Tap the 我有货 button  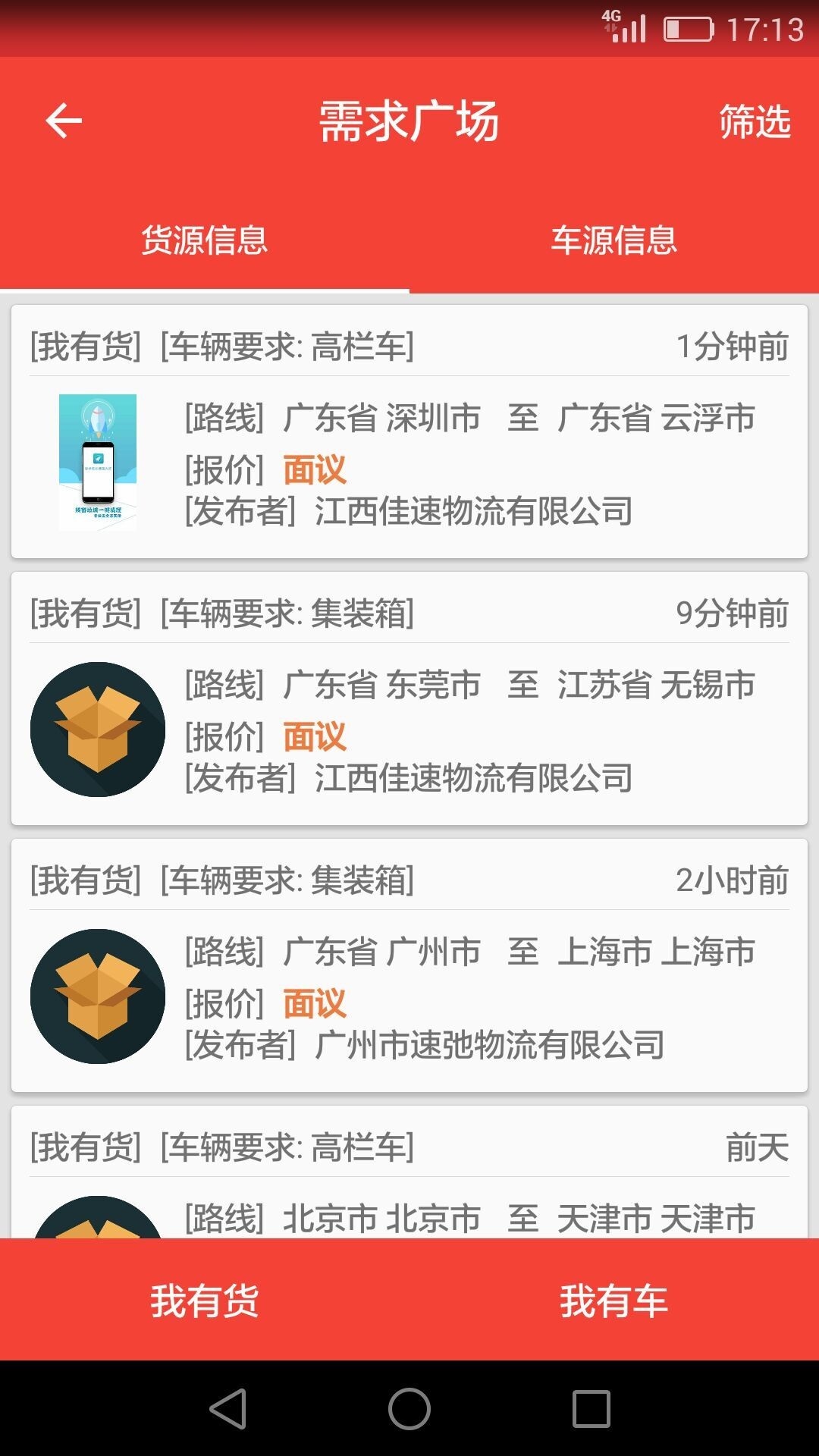click(x=205, y=1300)
